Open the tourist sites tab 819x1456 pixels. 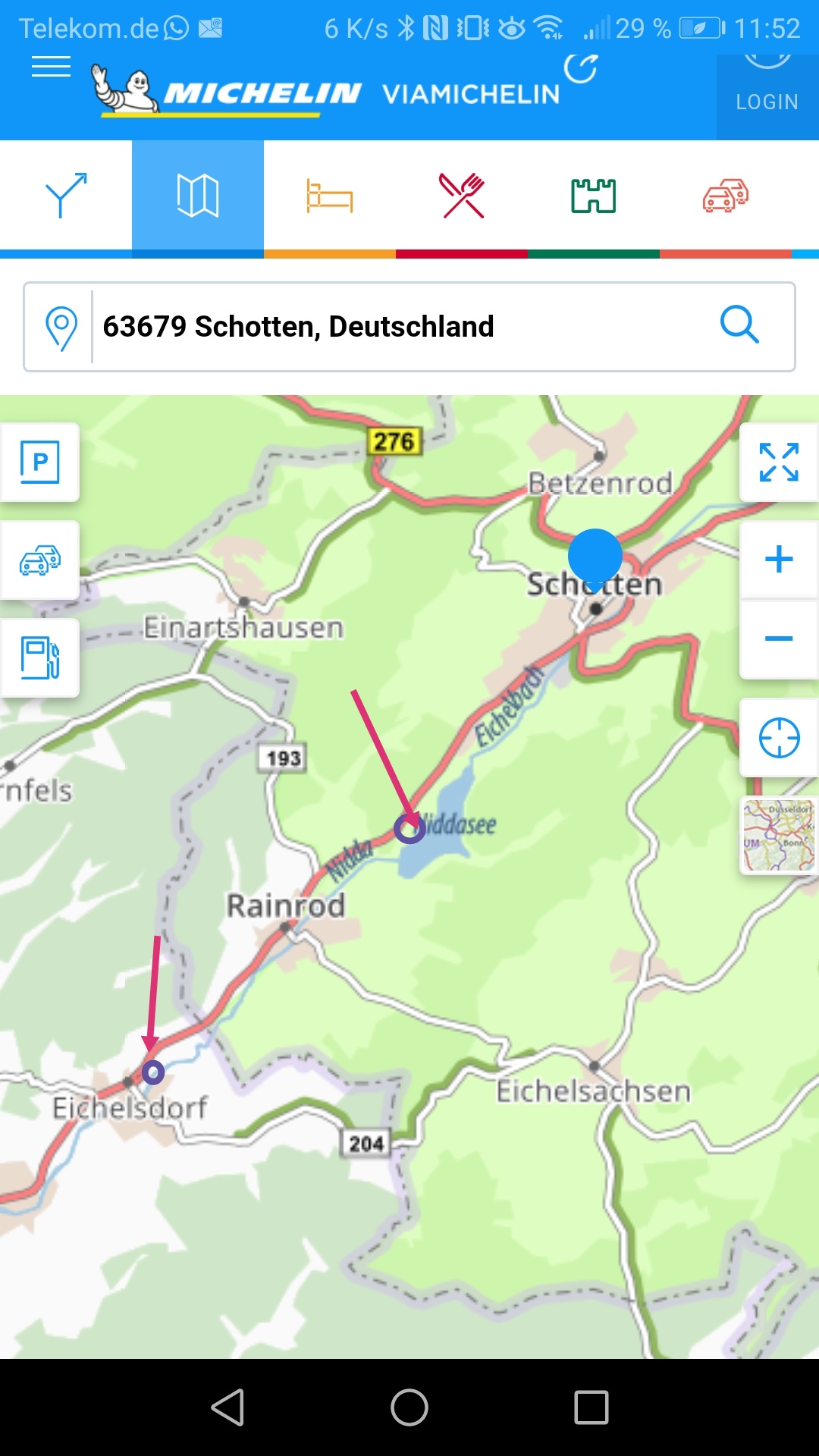(x=593, y=196)
